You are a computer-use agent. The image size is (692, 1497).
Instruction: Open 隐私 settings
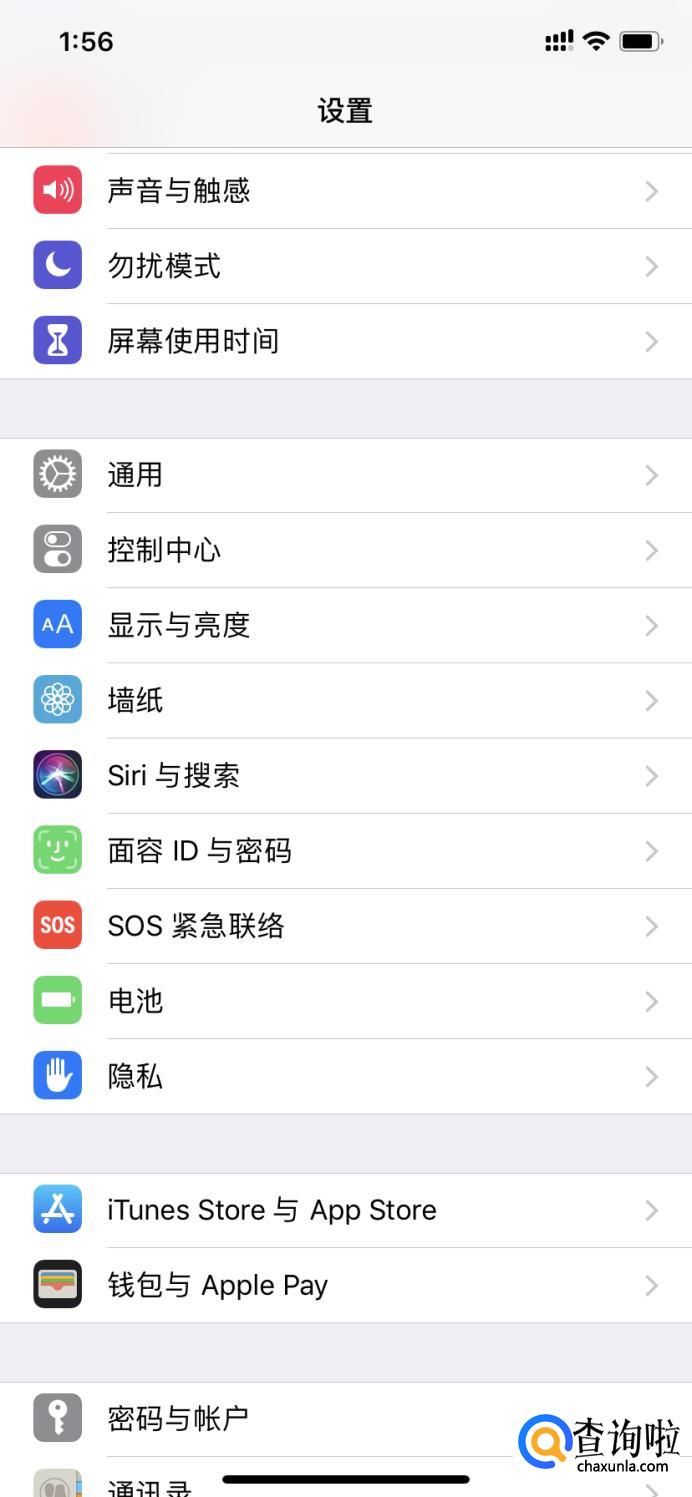pyautogui.click(x=346, y=1076)
